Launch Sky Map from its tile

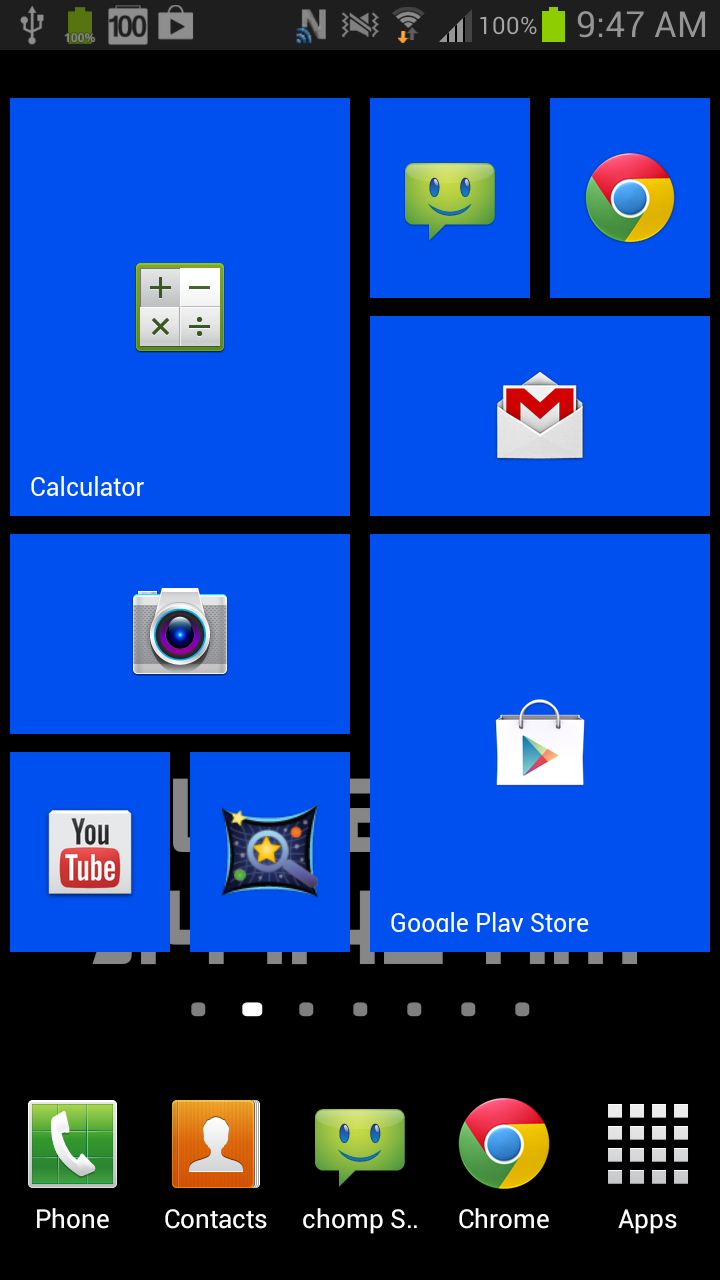269,850
